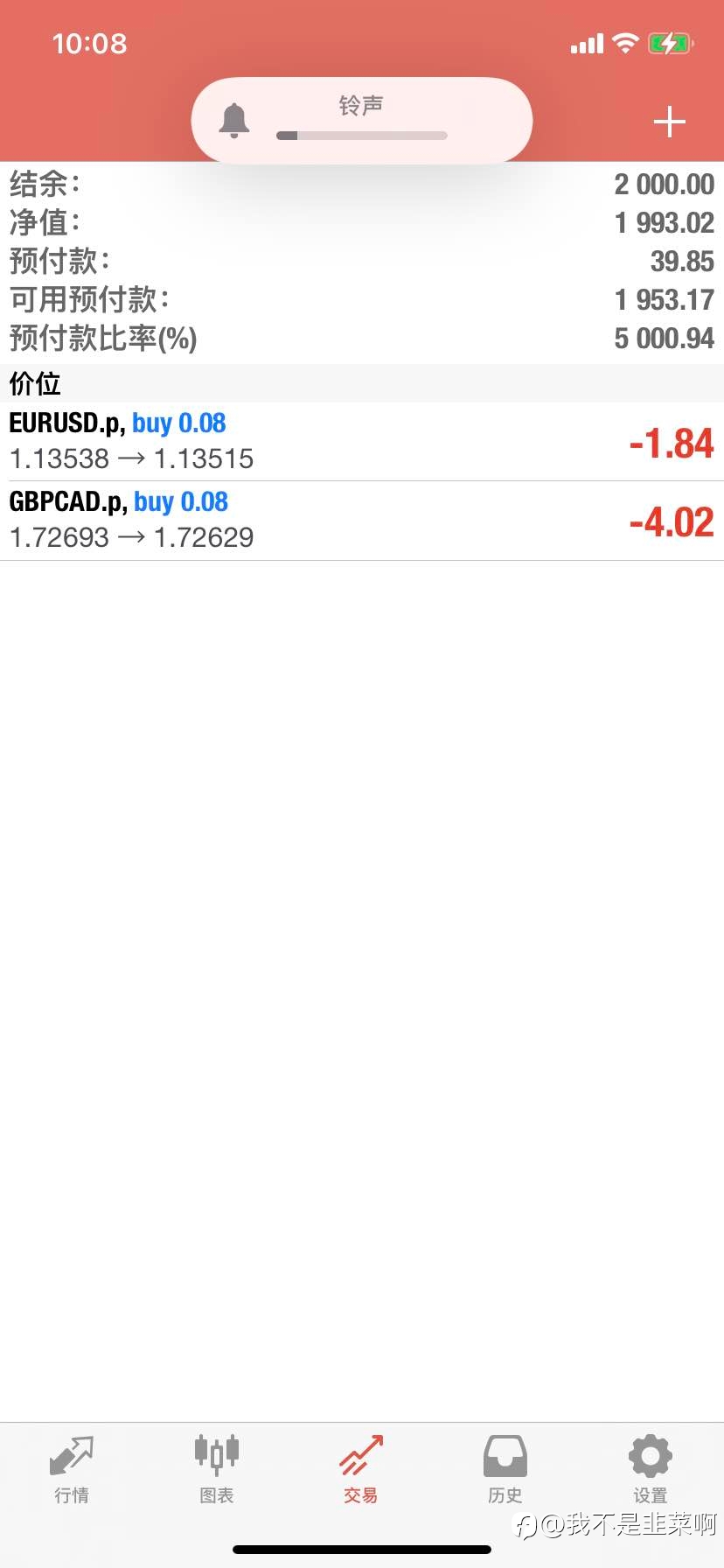724x1568 pixels.
Task: Go to the 设置 settings tab
Action: tap(651, 1470)
